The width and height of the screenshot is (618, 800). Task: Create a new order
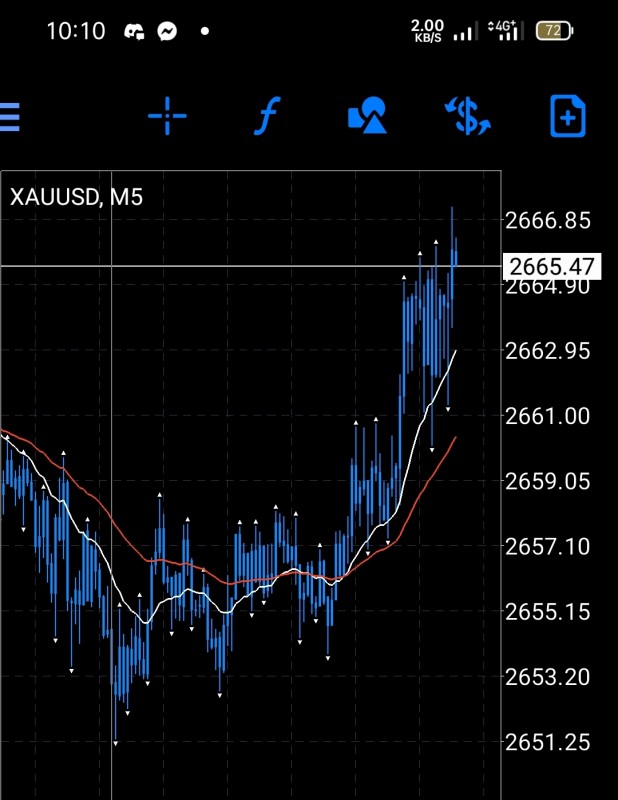point(568,117)
